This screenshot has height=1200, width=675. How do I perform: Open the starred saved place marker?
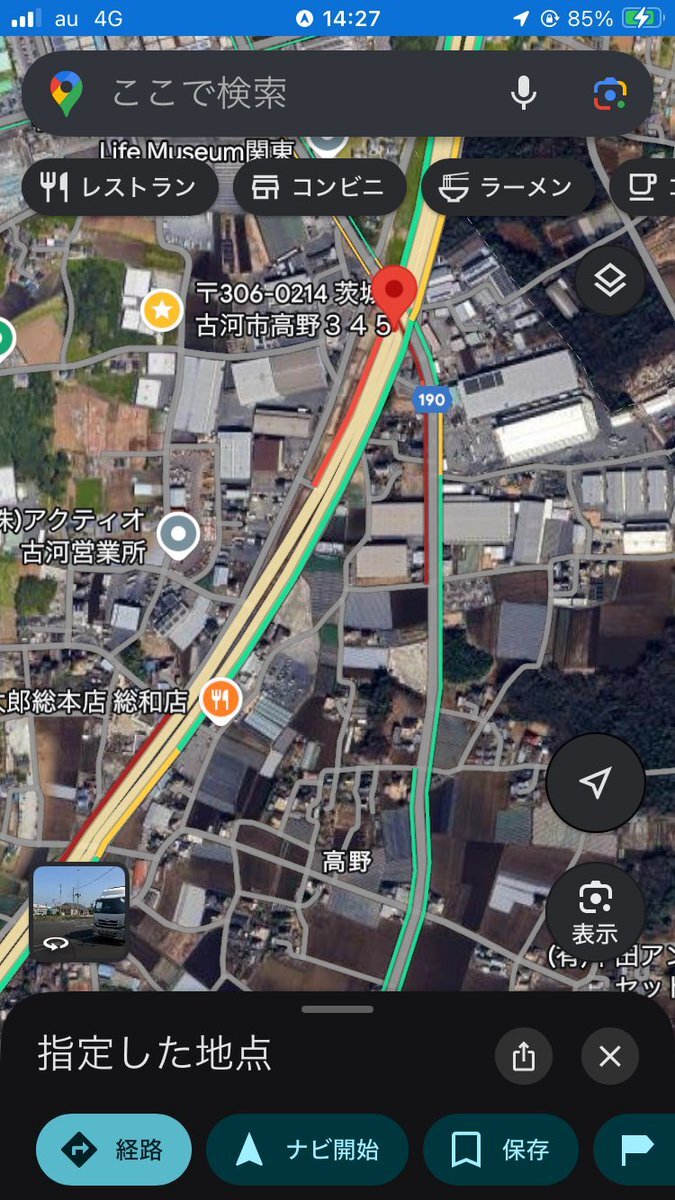click(161, 311)
